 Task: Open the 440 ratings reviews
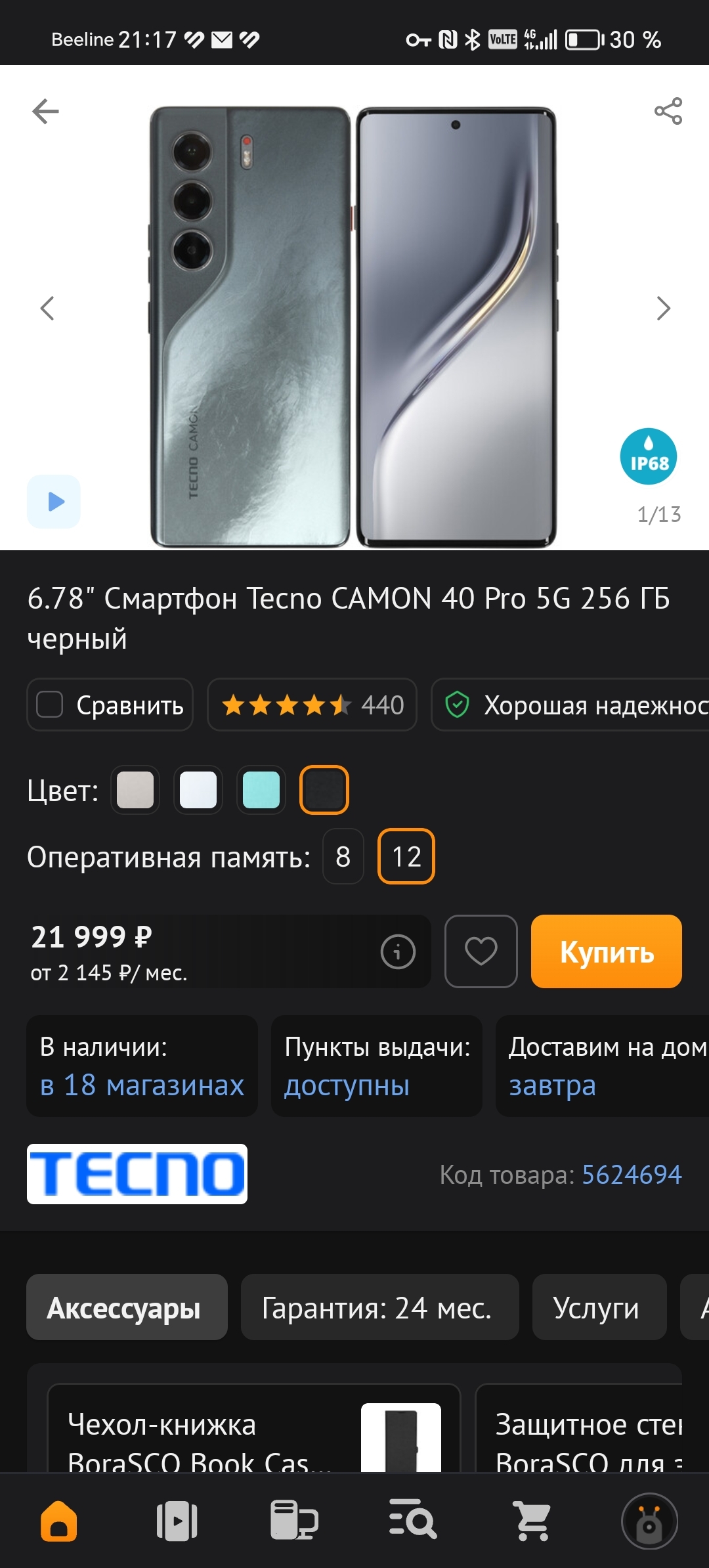(312, 705)
